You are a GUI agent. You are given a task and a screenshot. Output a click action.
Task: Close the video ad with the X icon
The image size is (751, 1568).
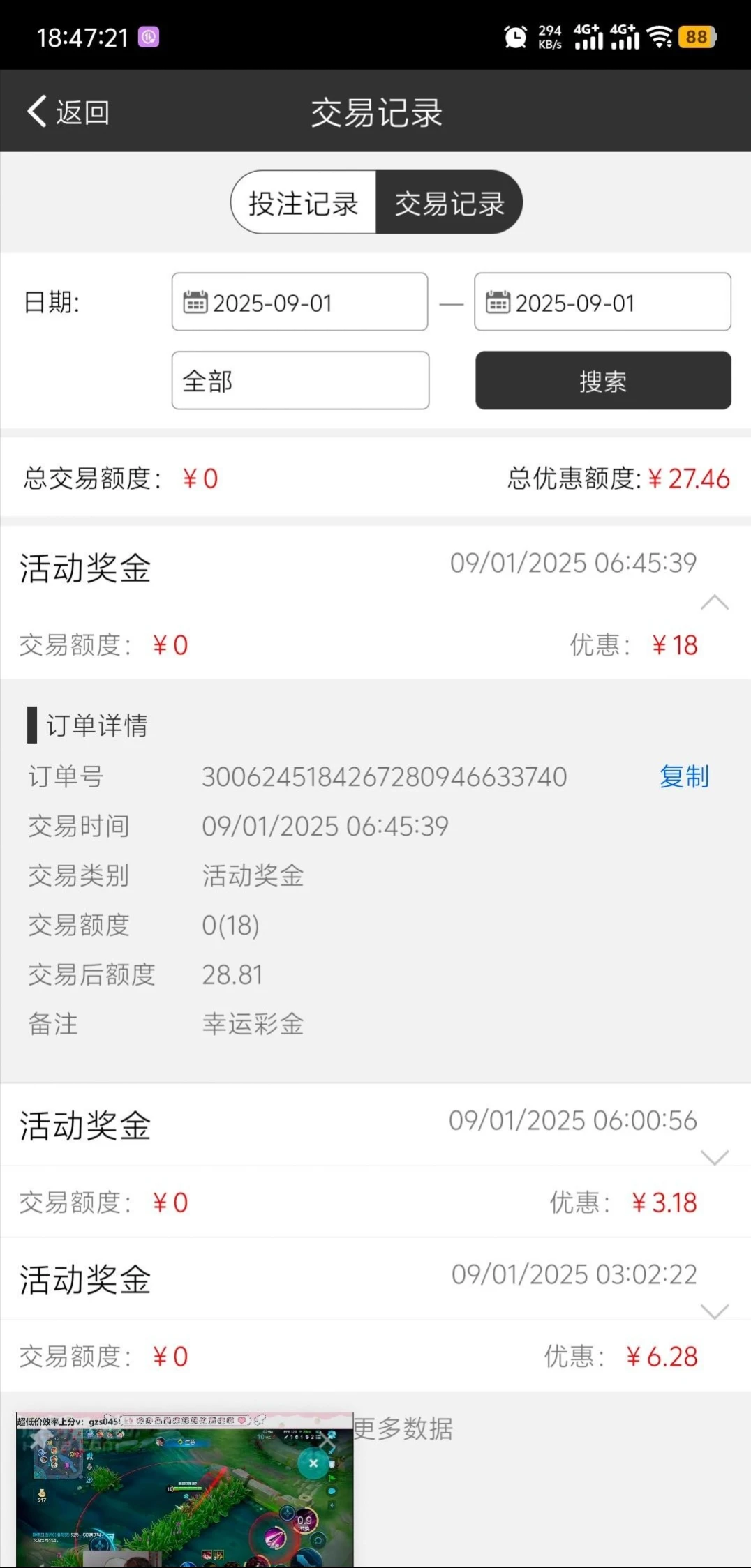(312, 1463)
